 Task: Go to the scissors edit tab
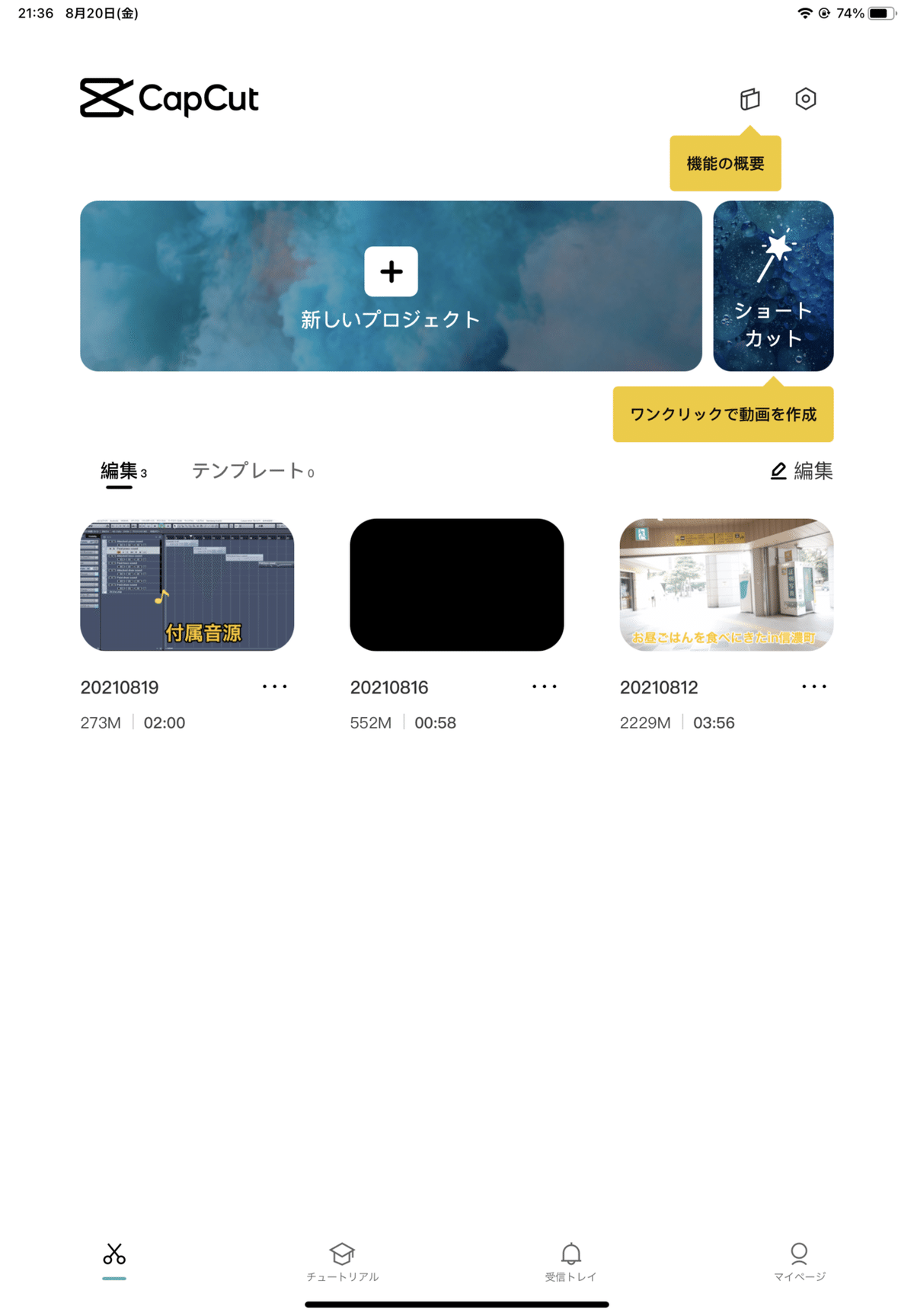coord(114,1256)
